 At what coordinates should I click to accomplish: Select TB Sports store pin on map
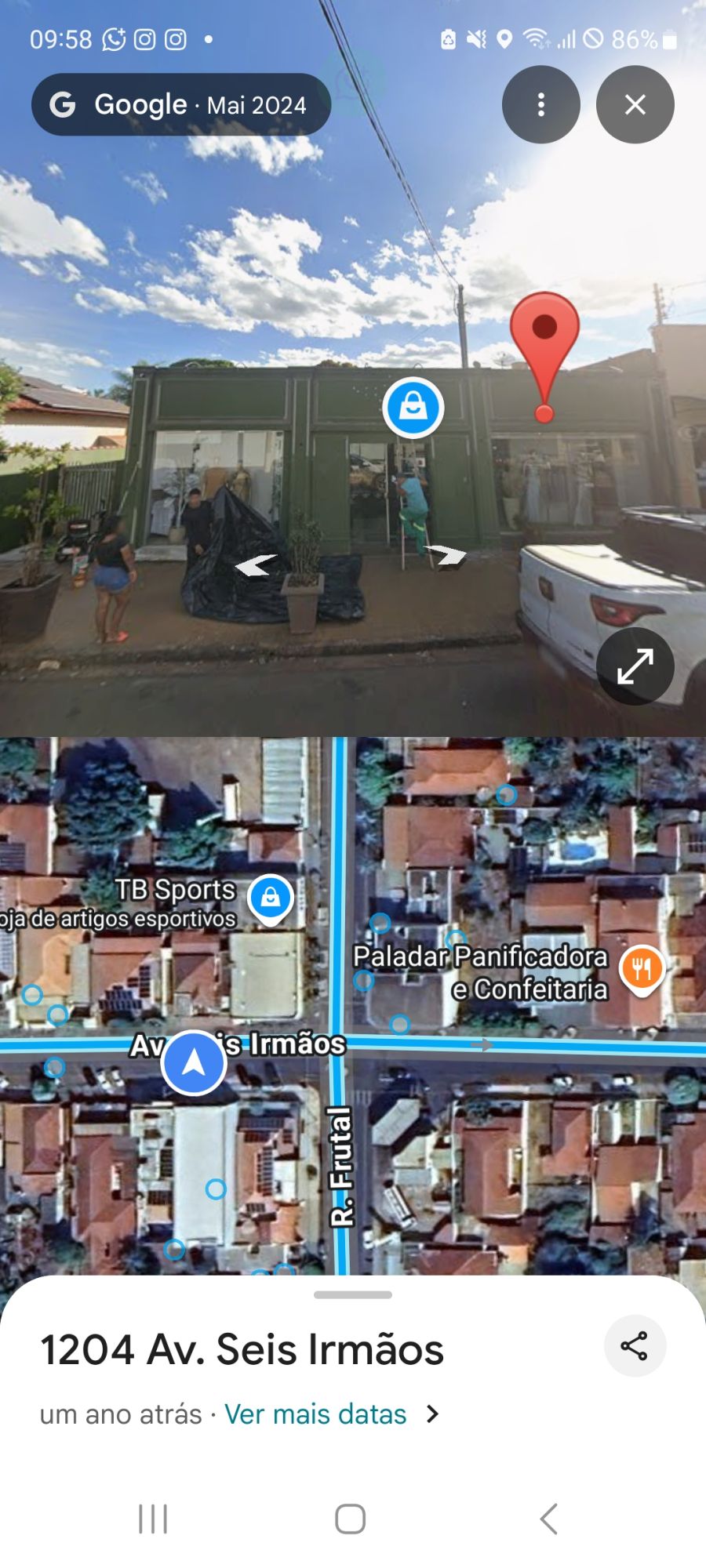(x=271, y=898)
